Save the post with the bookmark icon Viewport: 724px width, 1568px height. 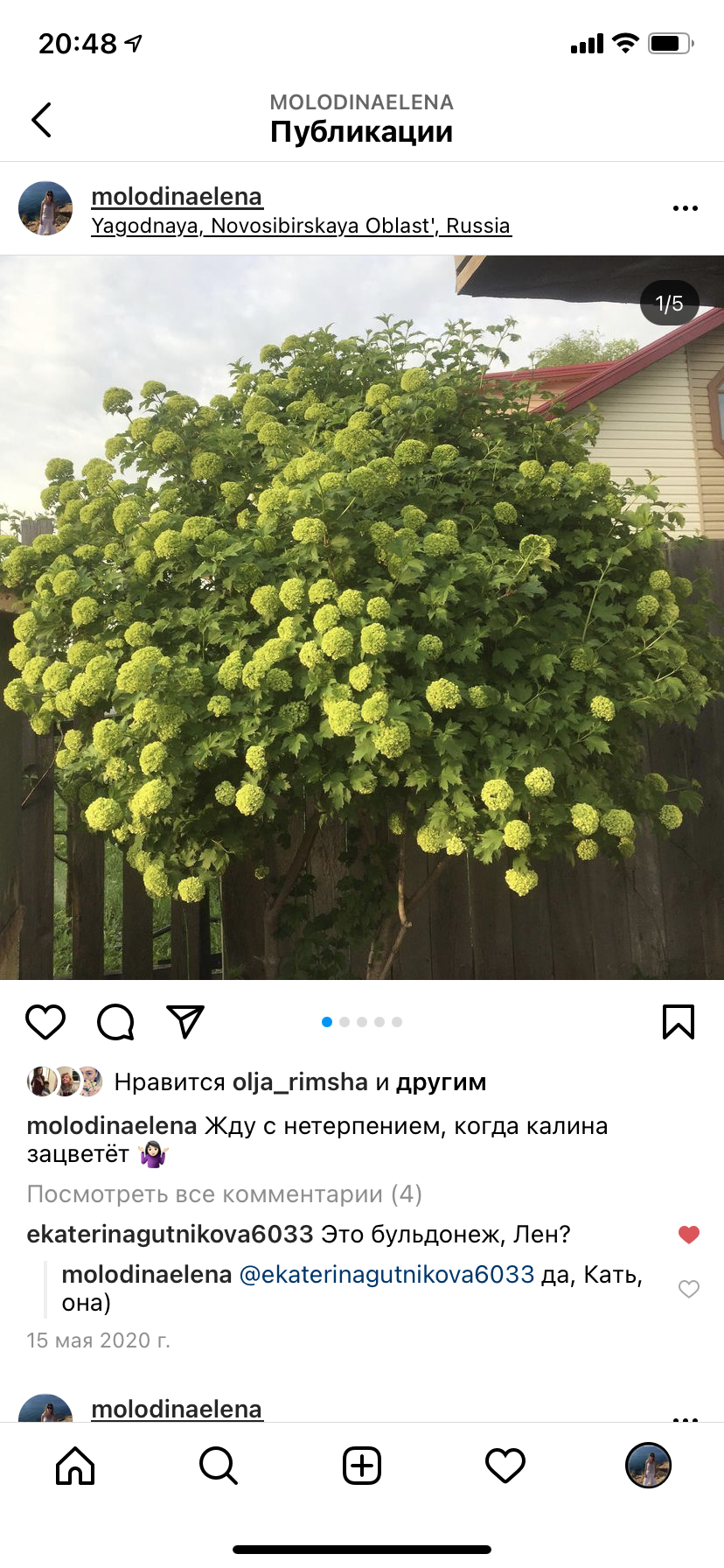point(678,1022)
